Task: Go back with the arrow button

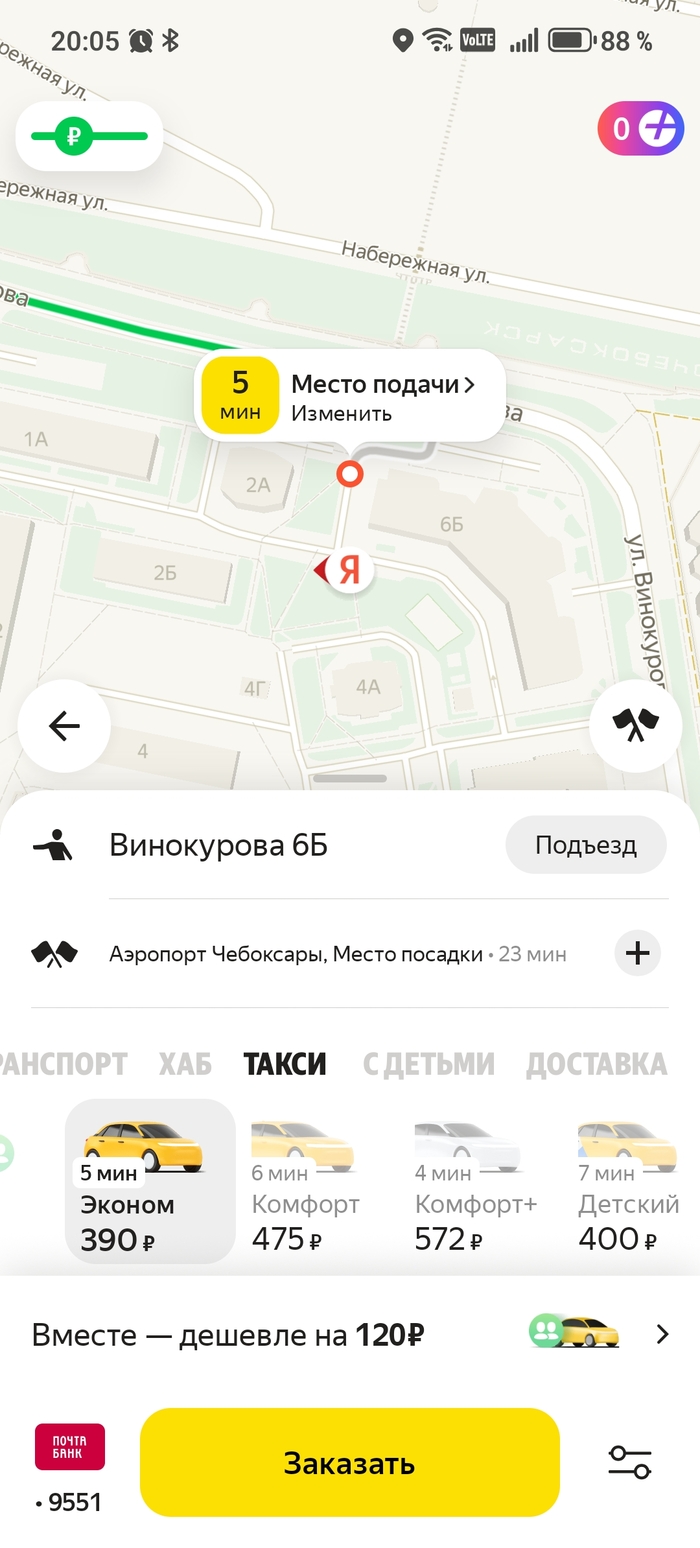Action: point(64,726)
